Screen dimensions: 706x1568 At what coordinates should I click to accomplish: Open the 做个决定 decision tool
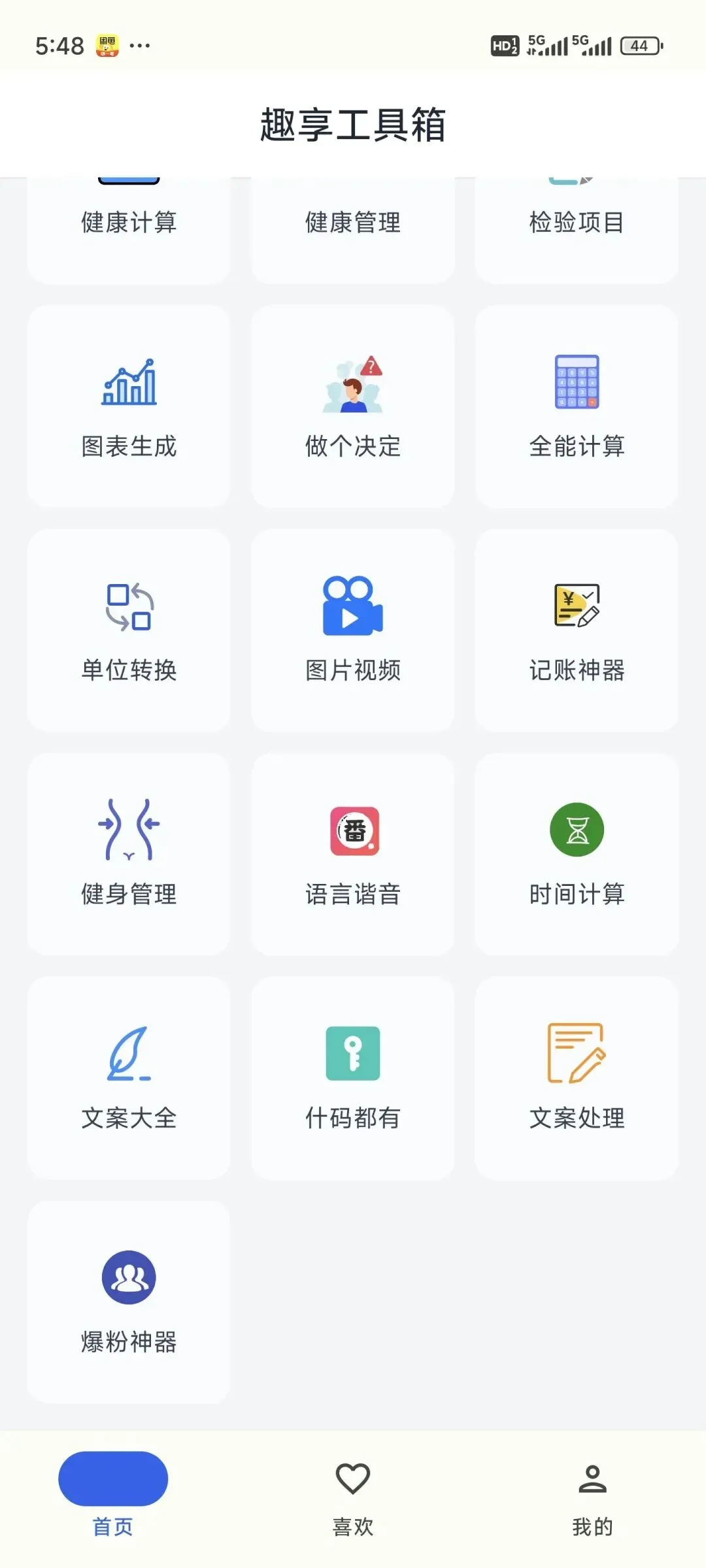click(353, 406)
